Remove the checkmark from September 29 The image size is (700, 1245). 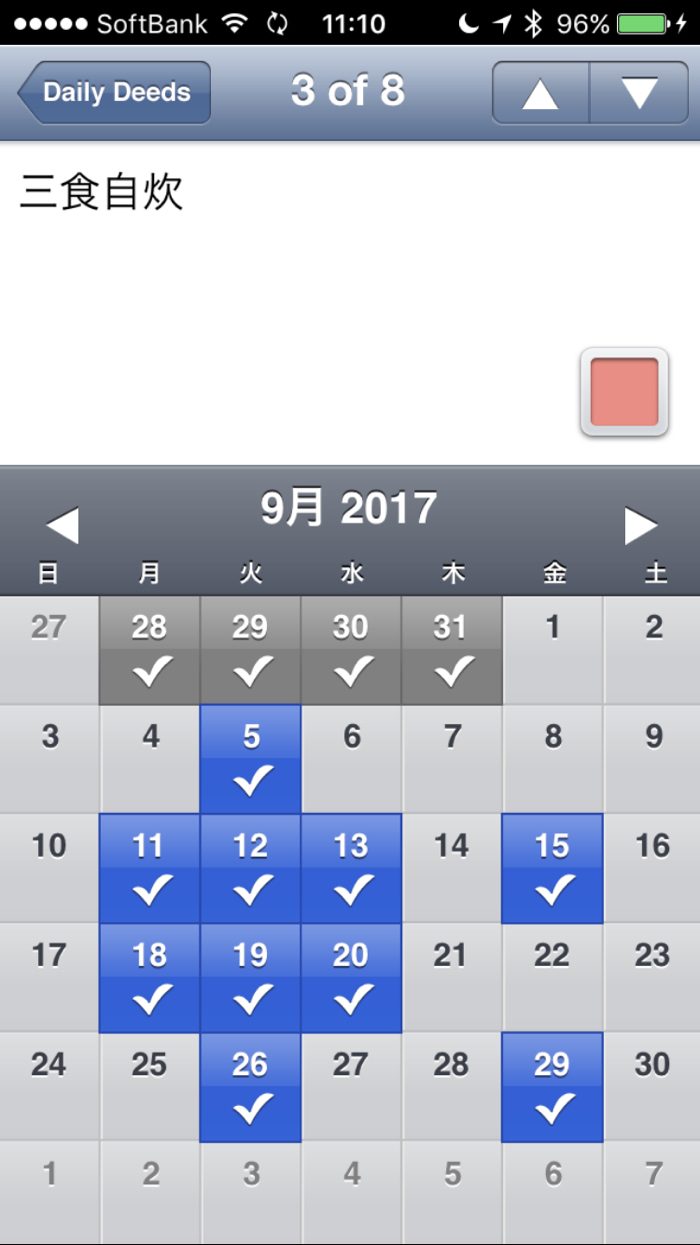pyautogui.click(x=552, y=1087)
